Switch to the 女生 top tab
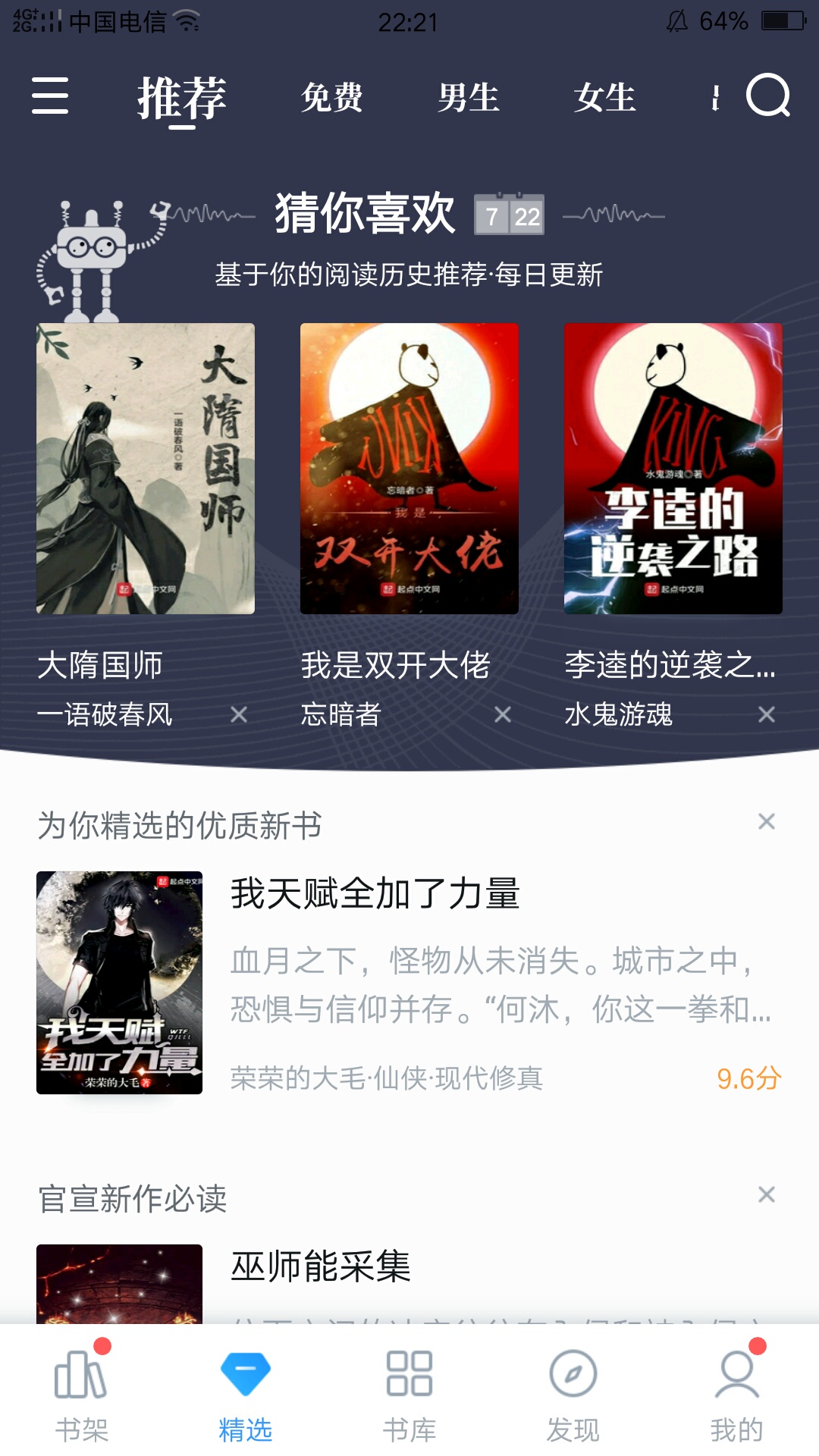This screenshot has height=1456, width=819. pos(604,98)
